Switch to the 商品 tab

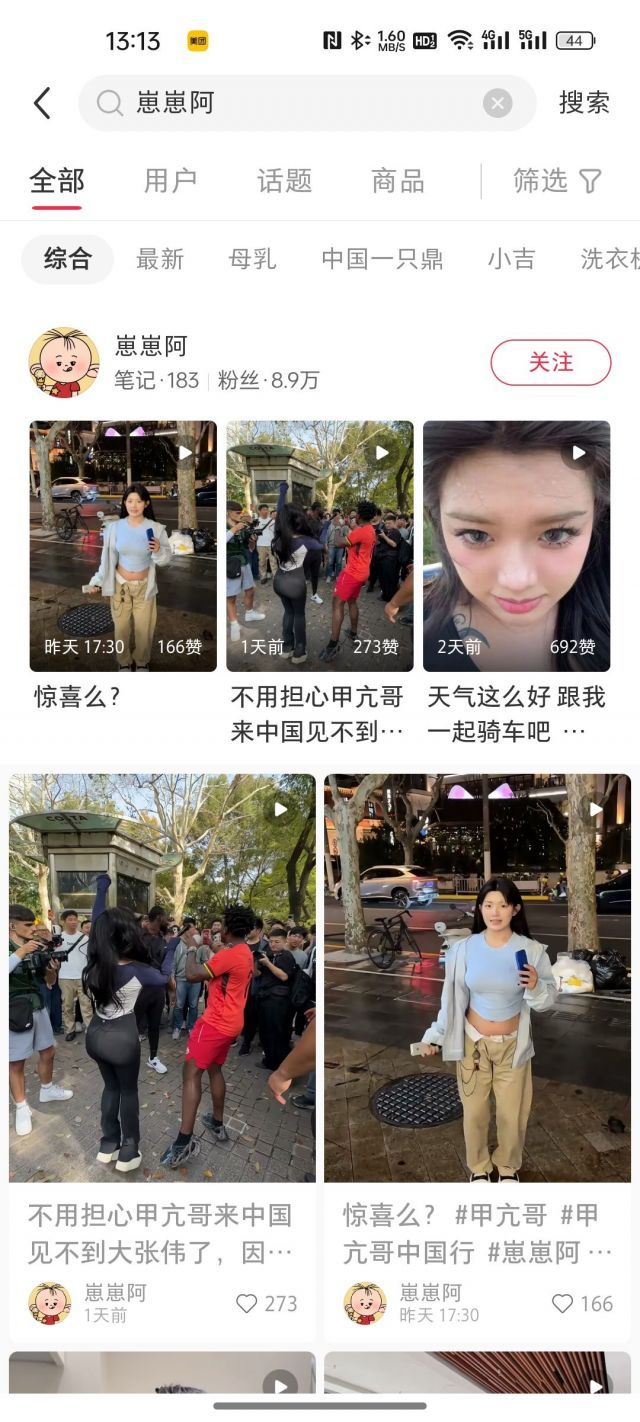(398, 181)
